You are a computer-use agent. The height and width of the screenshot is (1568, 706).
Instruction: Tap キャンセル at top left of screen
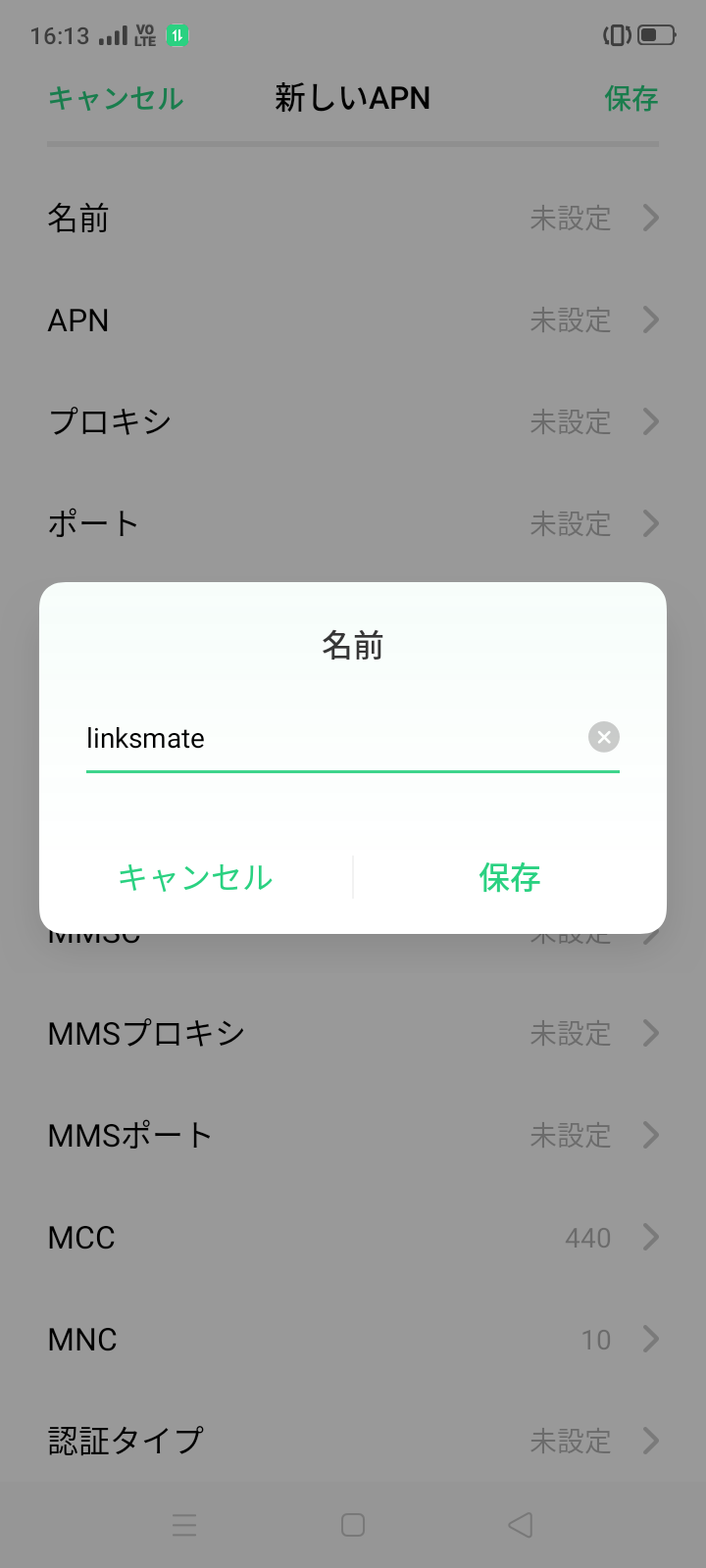(x=114, y=98)
